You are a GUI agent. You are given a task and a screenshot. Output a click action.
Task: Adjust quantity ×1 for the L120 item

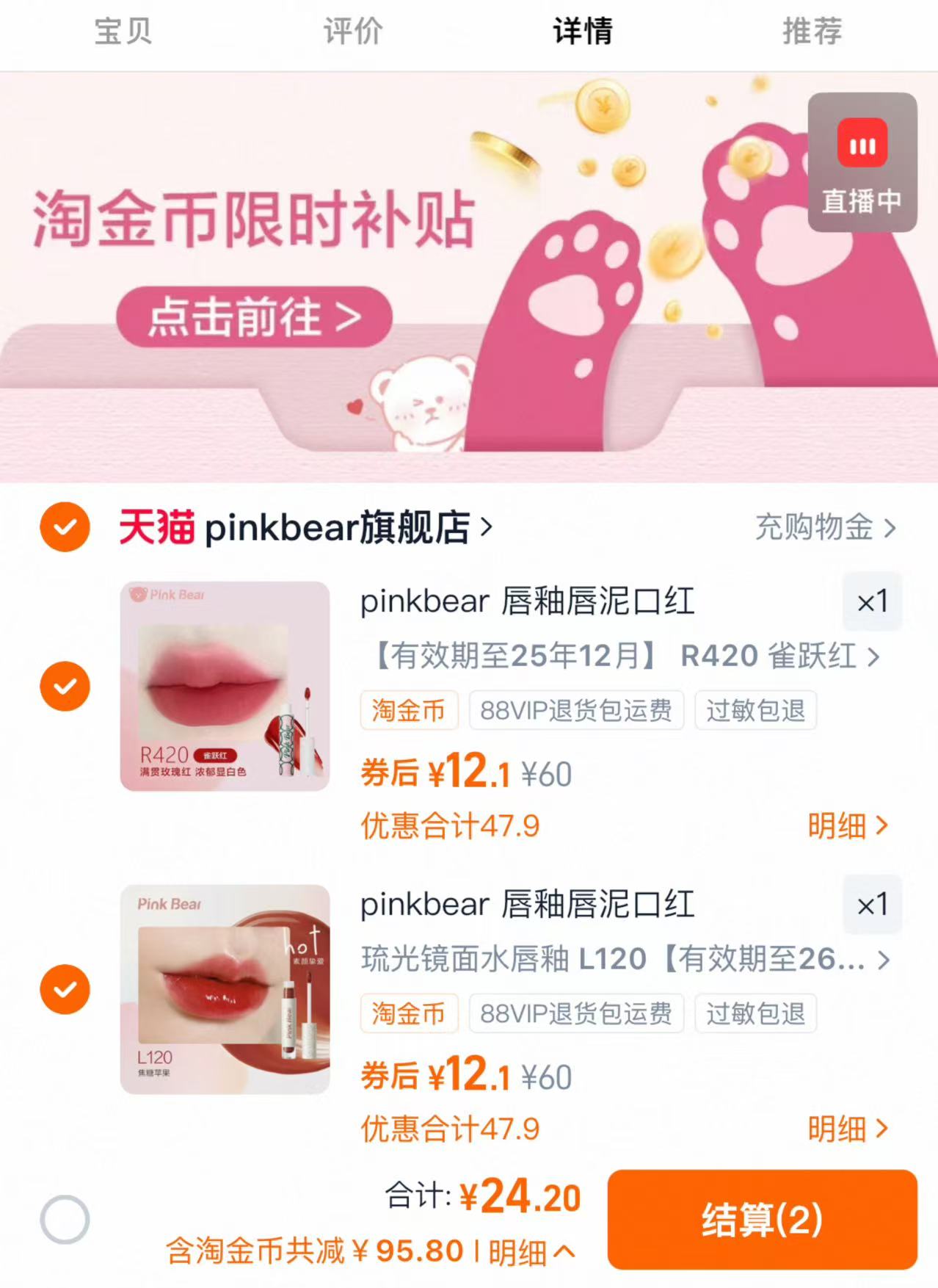click(x=872, y=905)
